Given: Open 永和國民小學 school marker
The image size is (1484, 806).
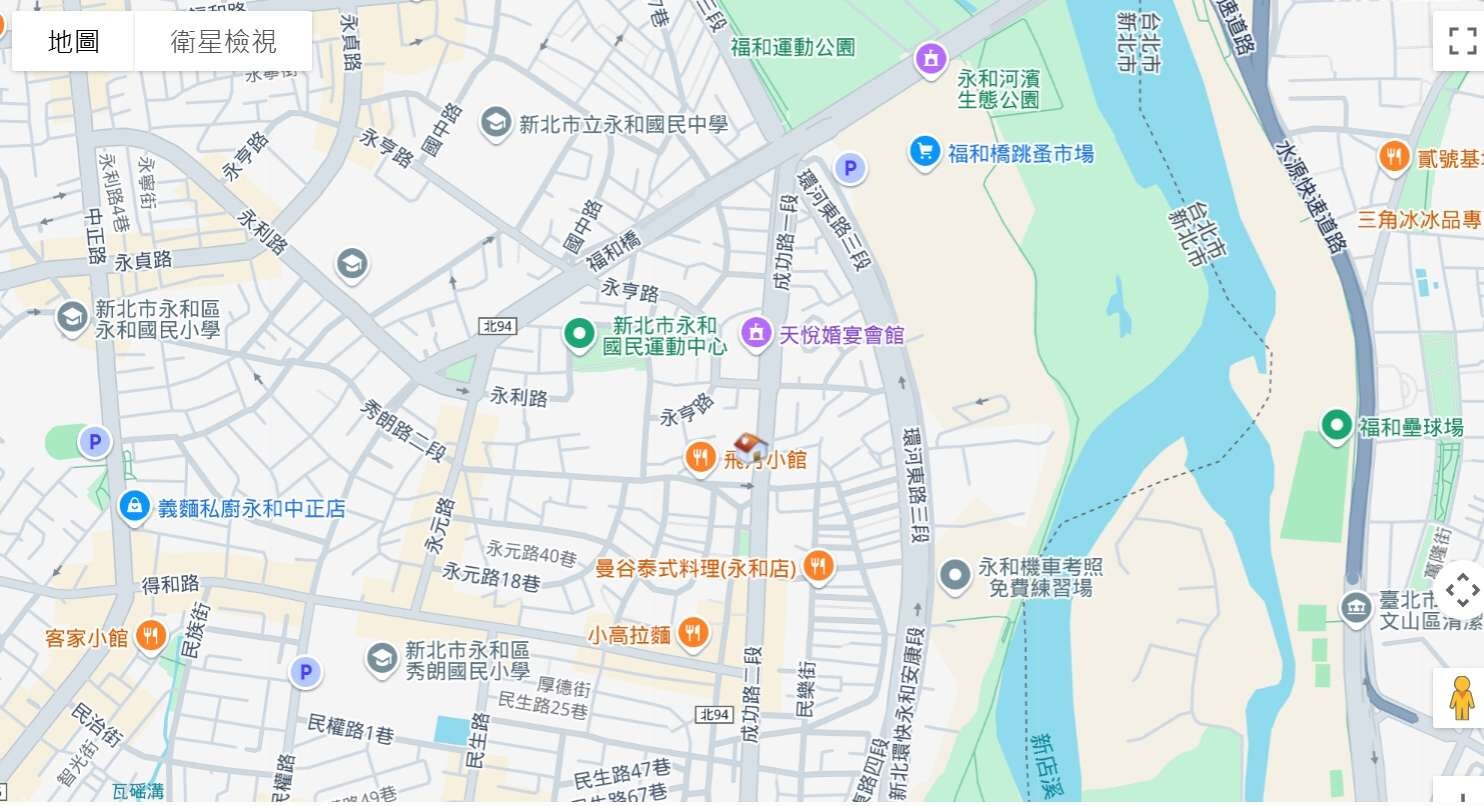Looking at the screenshot, I should tap(72, 317).
